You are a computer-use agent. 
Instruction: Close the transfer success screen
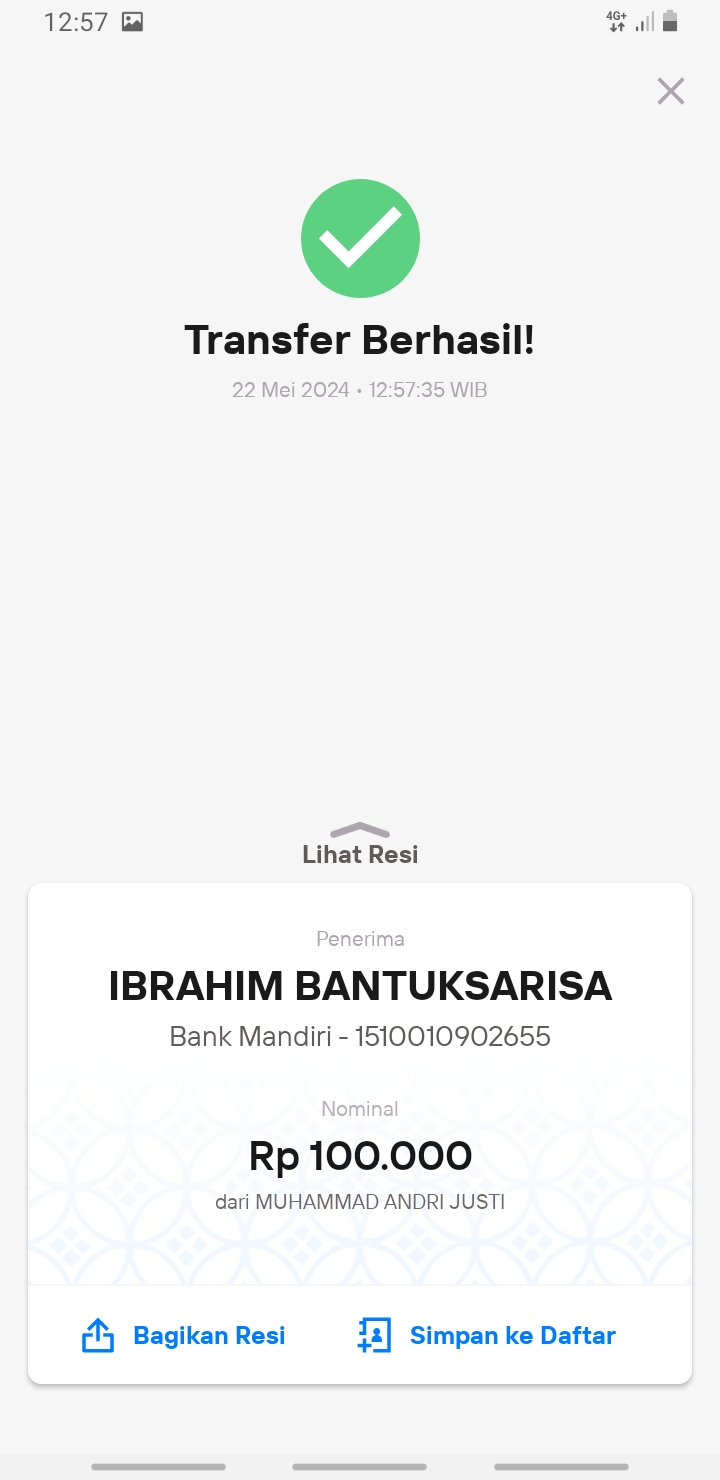[x=670, y=91]
